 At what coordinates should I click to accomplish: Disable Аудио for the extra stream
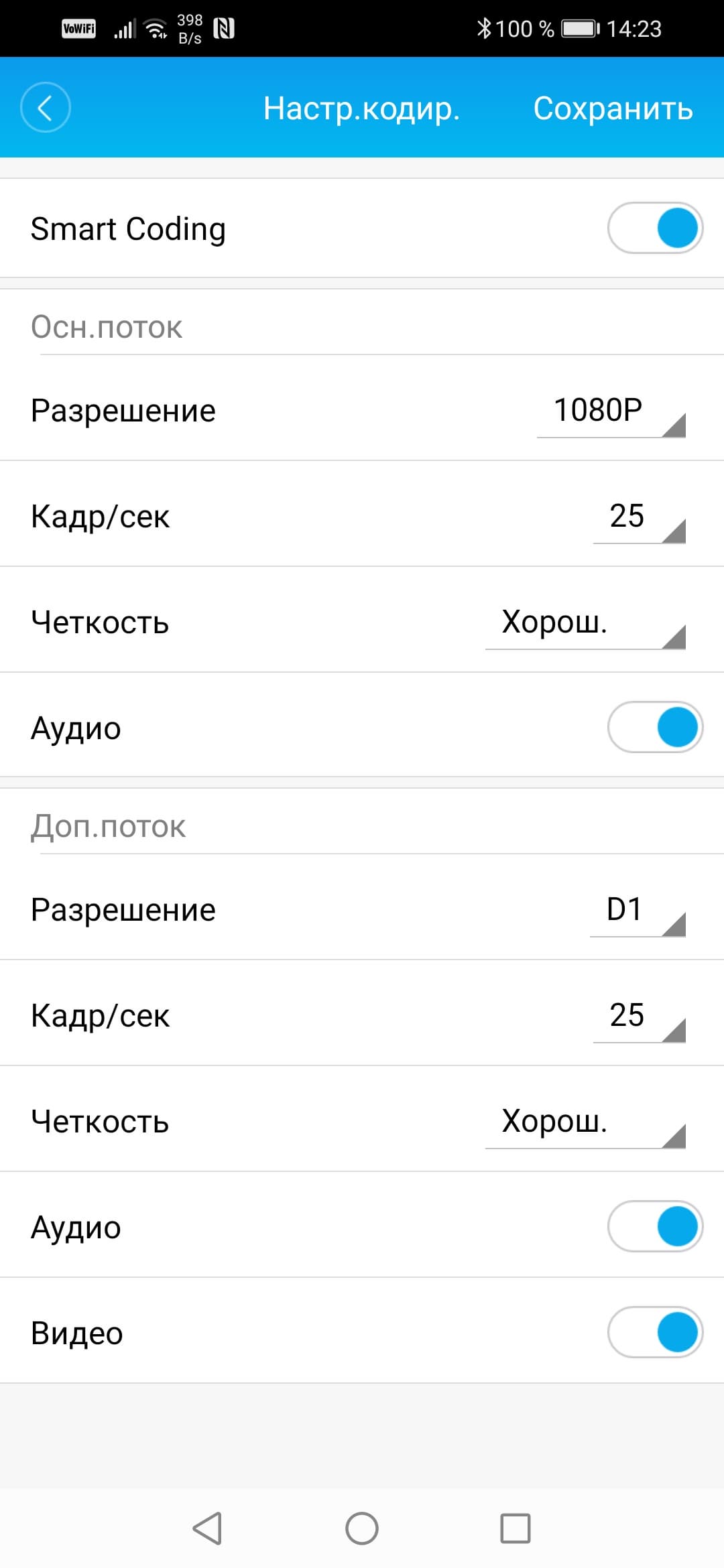655,1227
